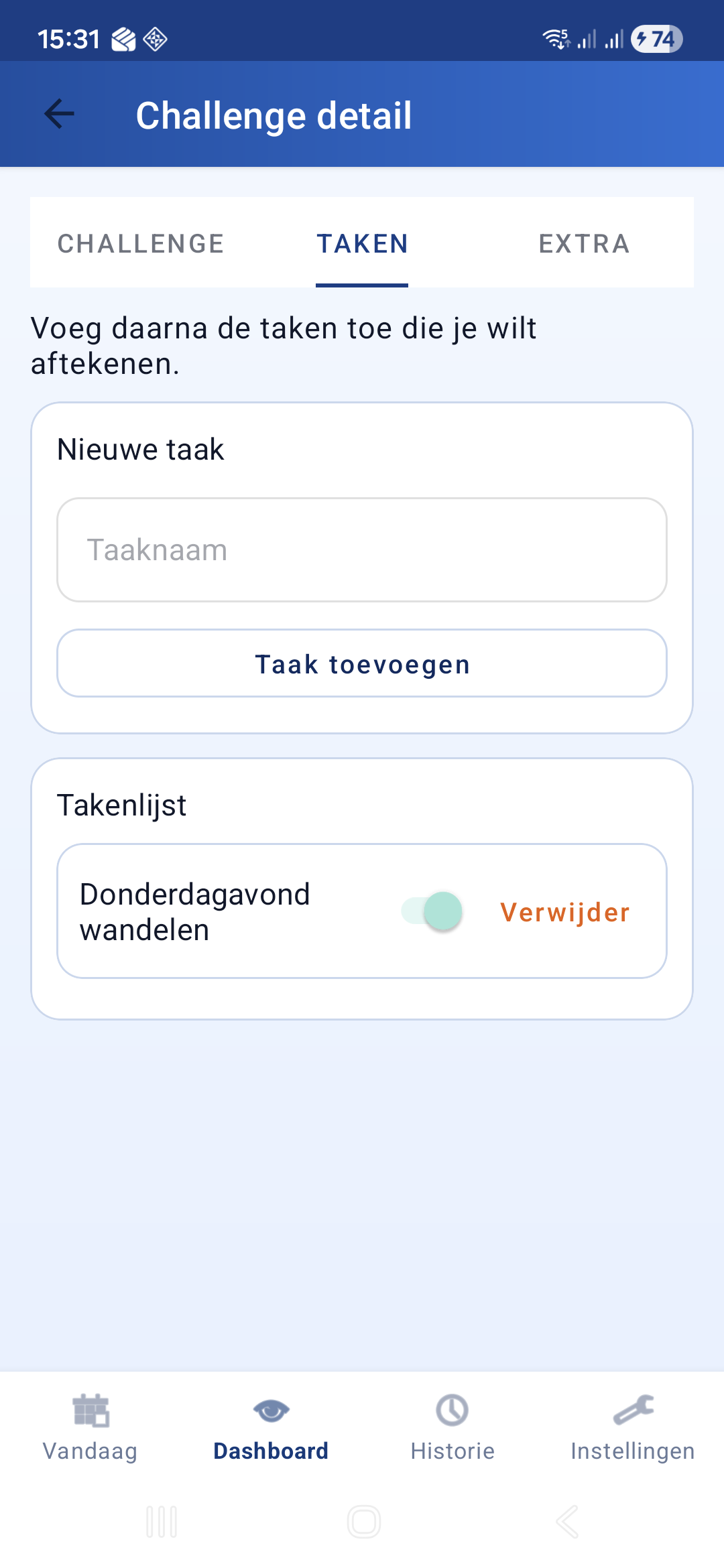
Task: Switch to the CHALLENGE tab
Action: [140, 243]
